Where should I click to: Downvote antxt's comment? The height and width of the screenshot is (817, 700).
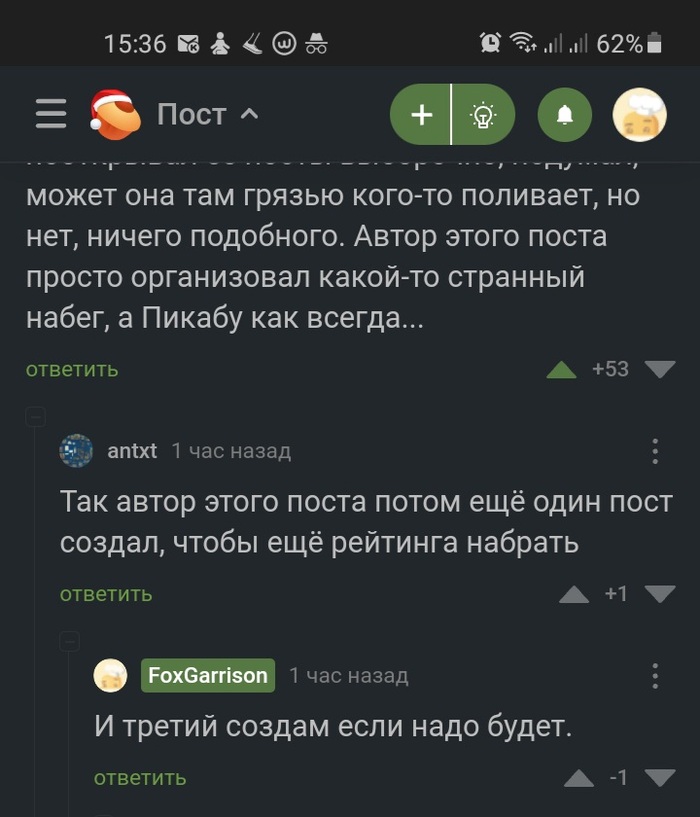(660, 595)
